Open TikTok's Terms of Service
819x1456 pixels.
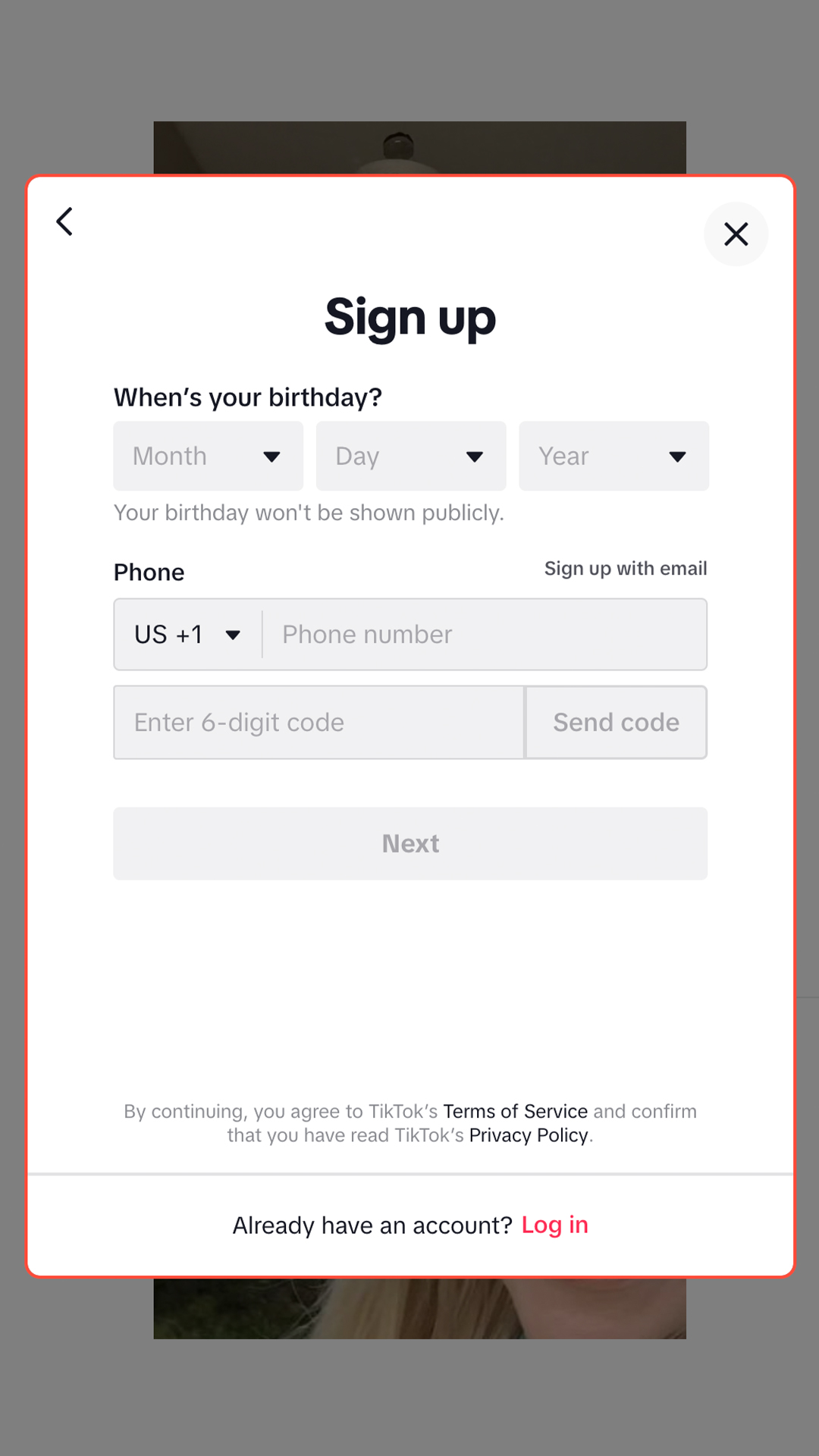(x=515, y=1111)
